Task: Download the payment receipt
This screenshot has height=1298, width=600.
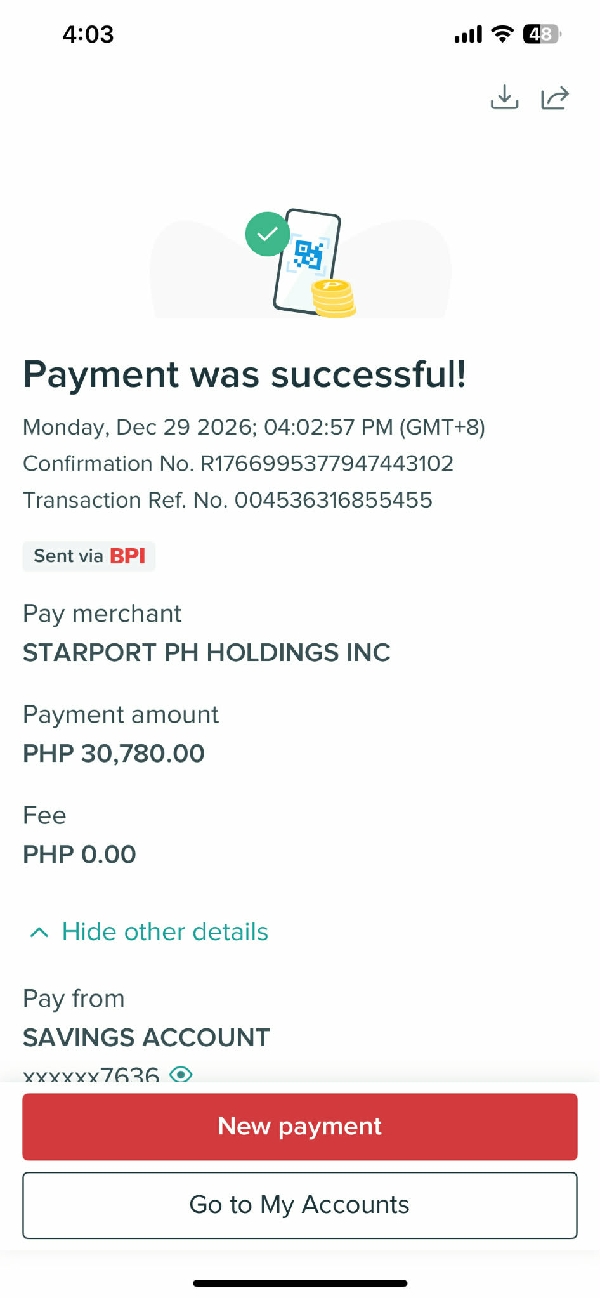Action: pos(505,98)
